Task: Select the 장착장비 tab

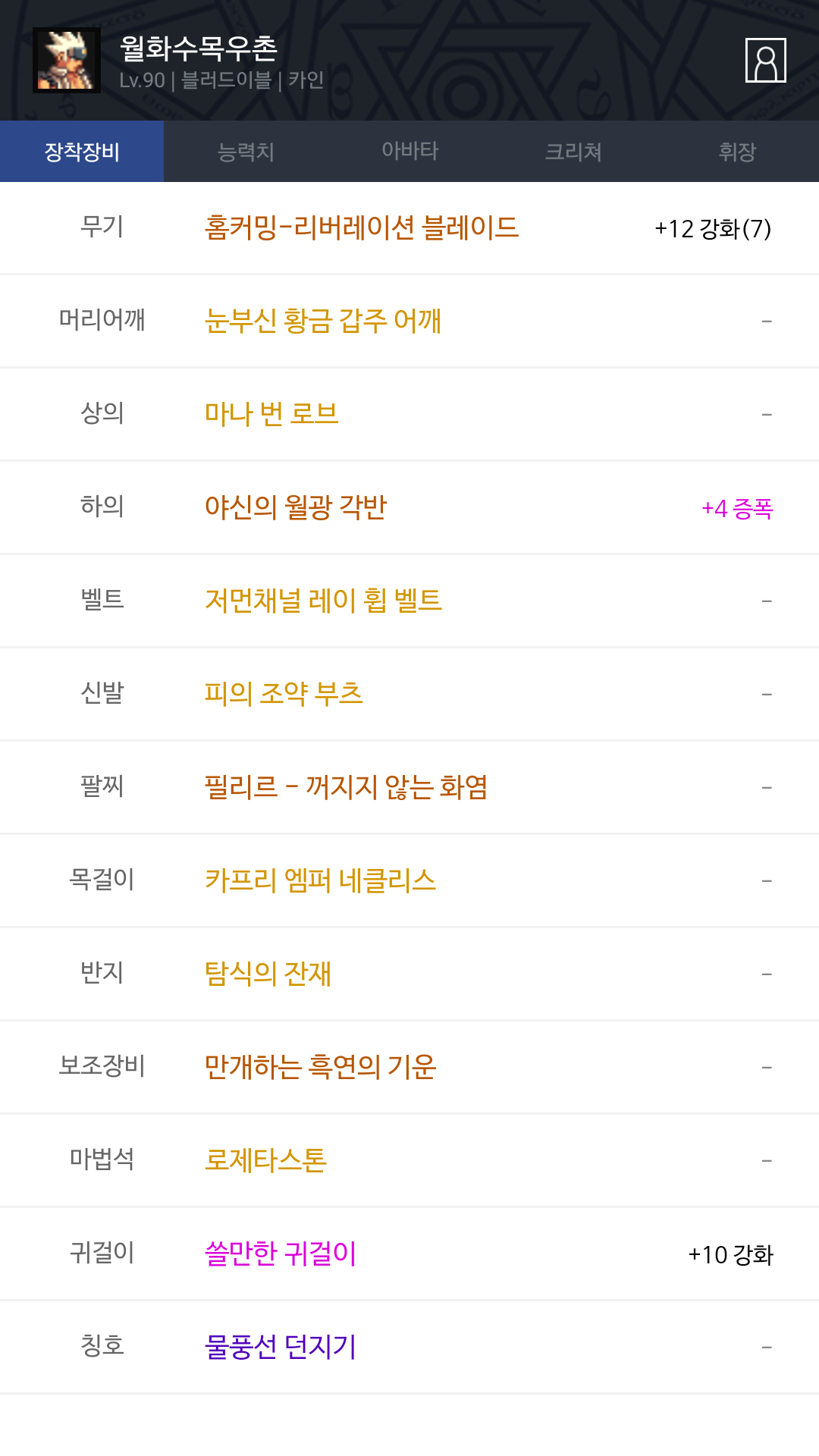Action: click(x=82, y=152)
